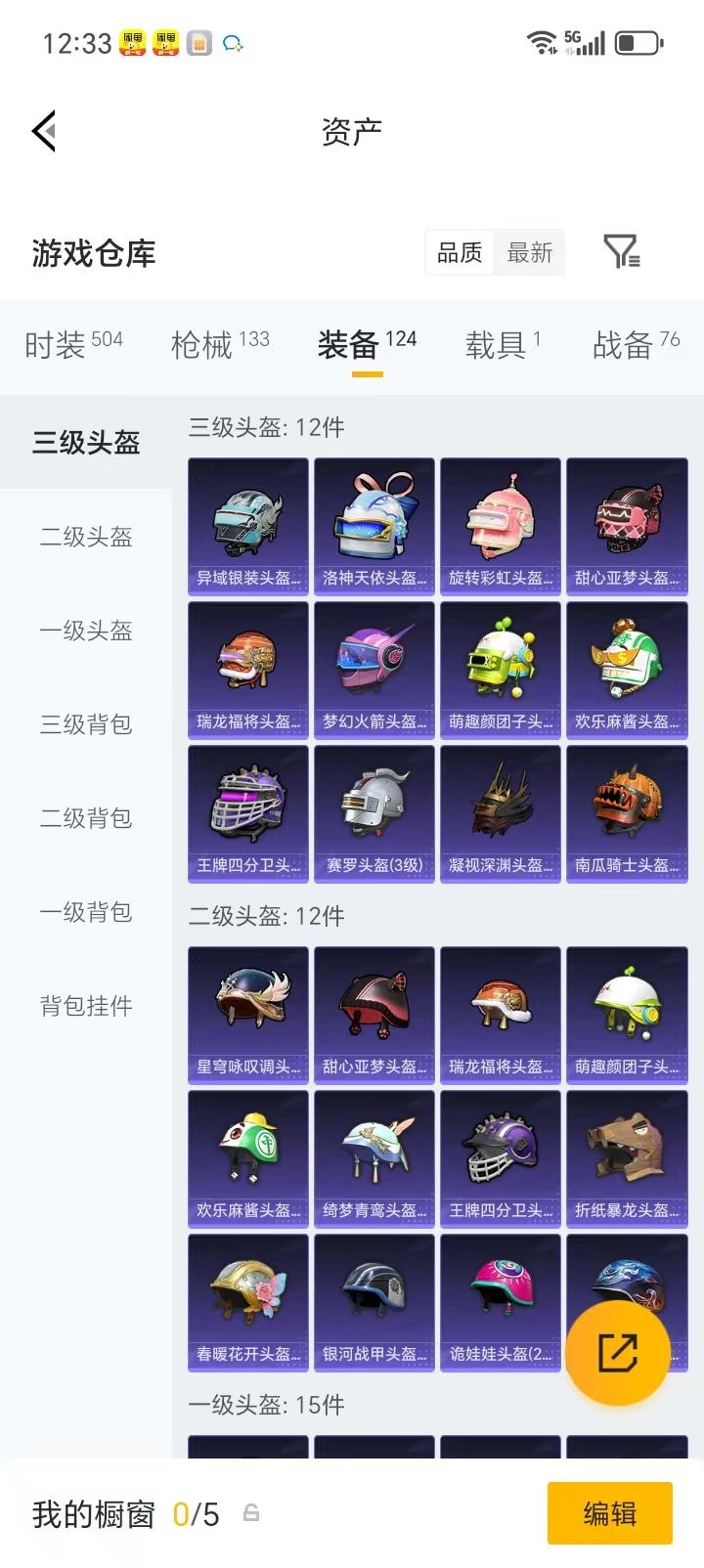
Task: Switch sorting to 品质
Action: coord(459,252)
